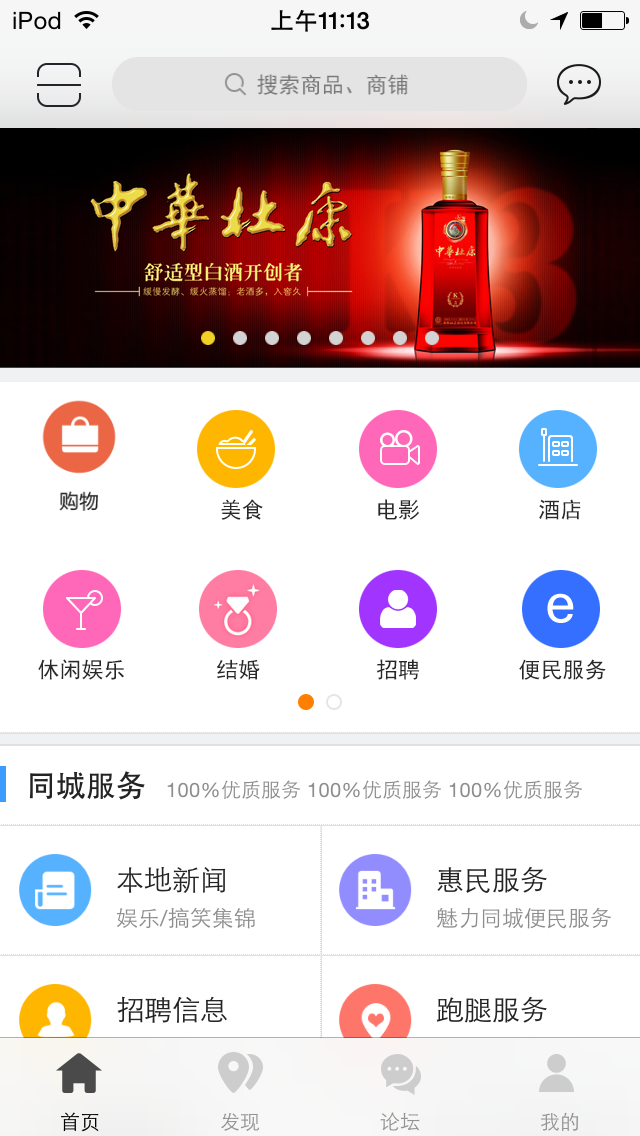
Task: Go to the 我的 profile tab
Action: [559, 1090]
